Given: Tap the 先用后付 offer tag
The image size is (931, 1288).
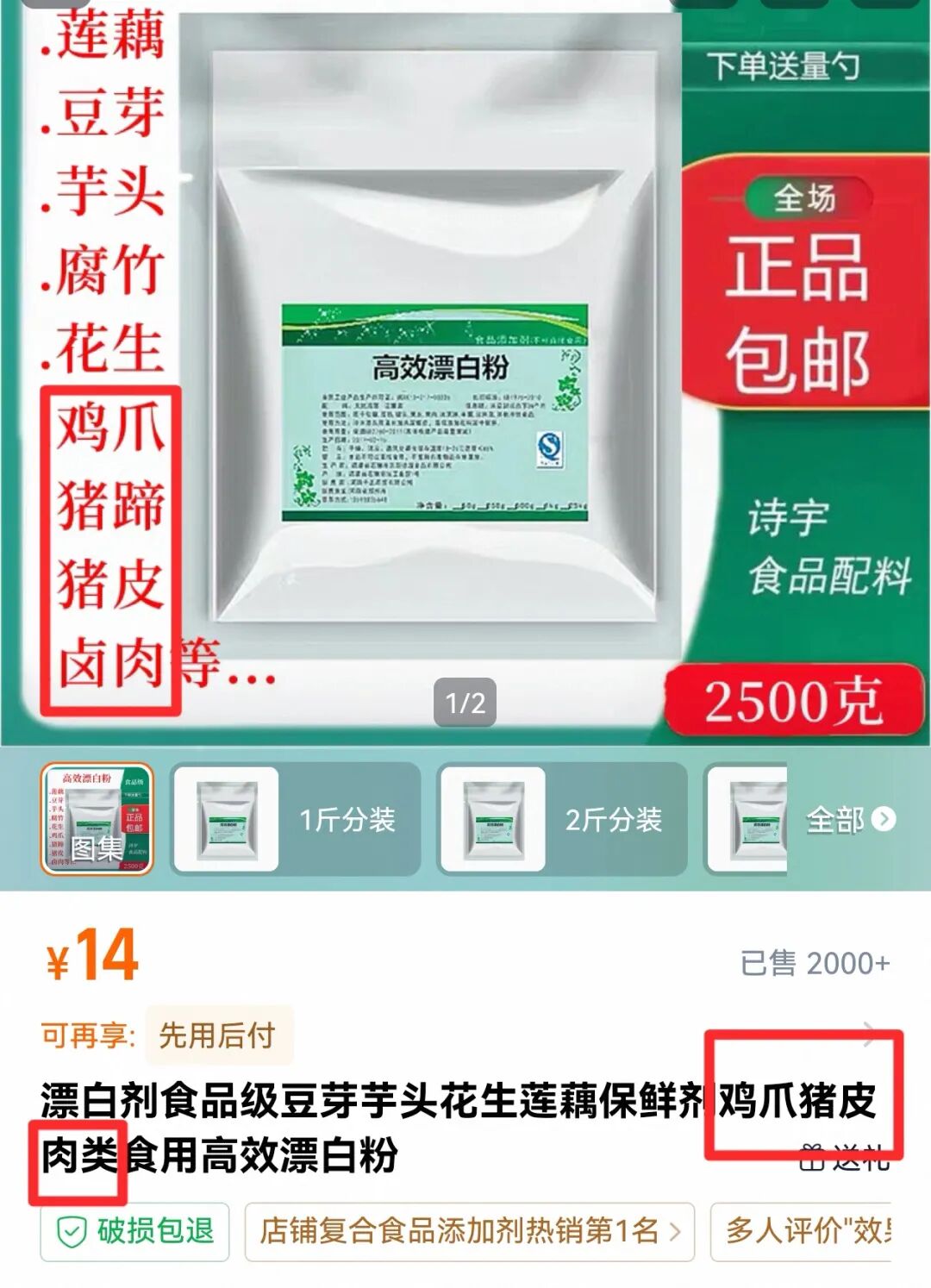Looking at the screenshot, I should click(217, 1035).
